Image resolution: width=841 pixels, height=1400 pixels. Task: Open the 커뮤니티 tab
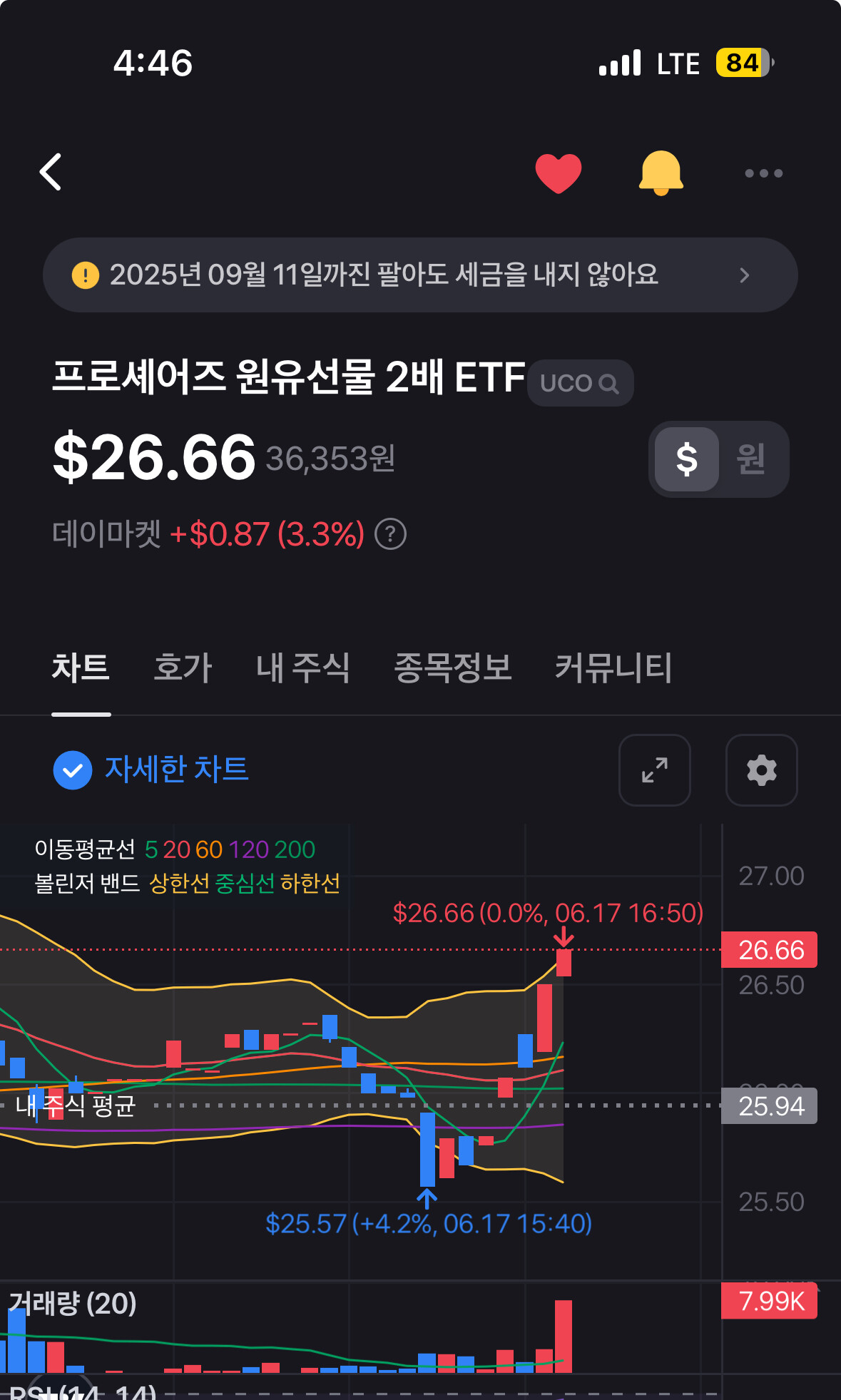[613, 668]
